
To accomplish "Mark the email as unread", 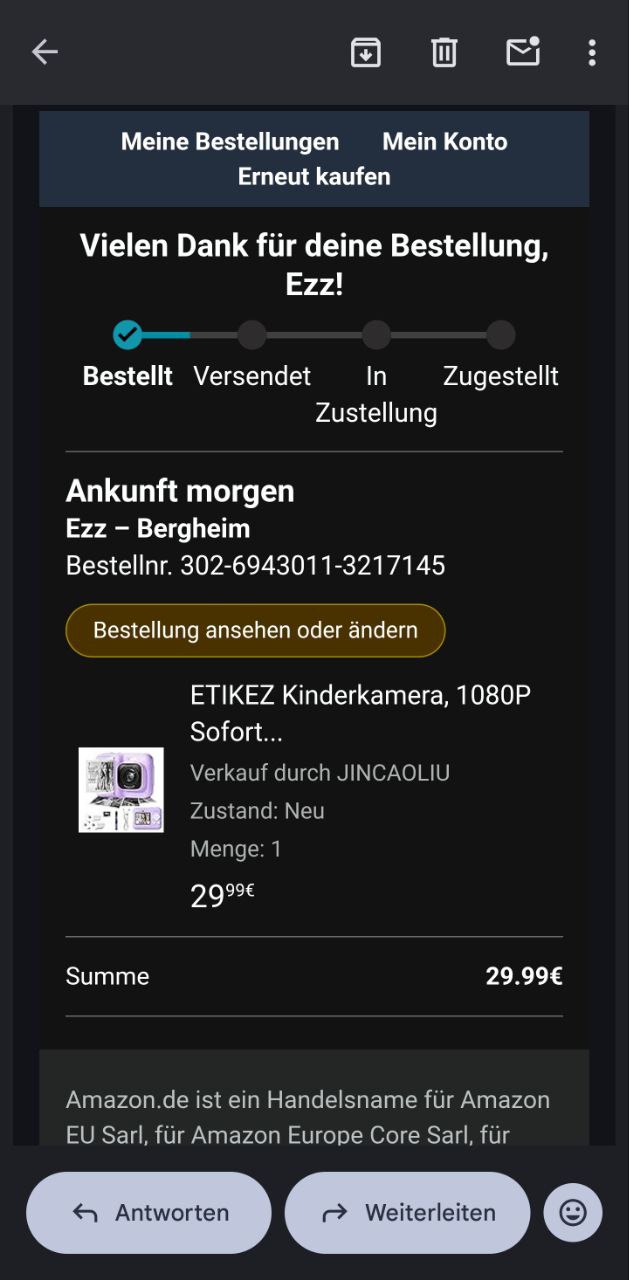I will point(523,52).
